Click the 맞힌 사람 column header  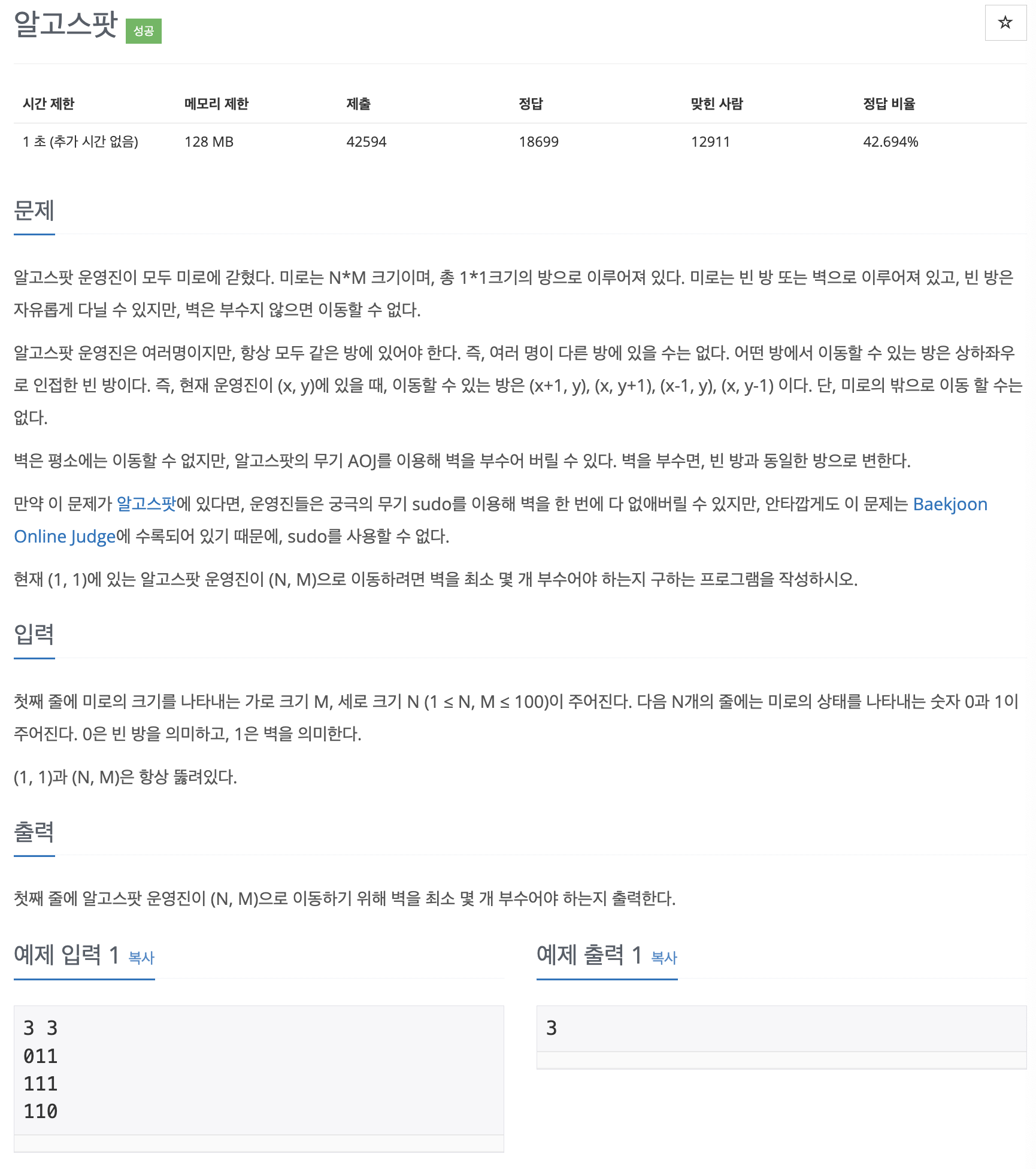[x=717, y=104]
